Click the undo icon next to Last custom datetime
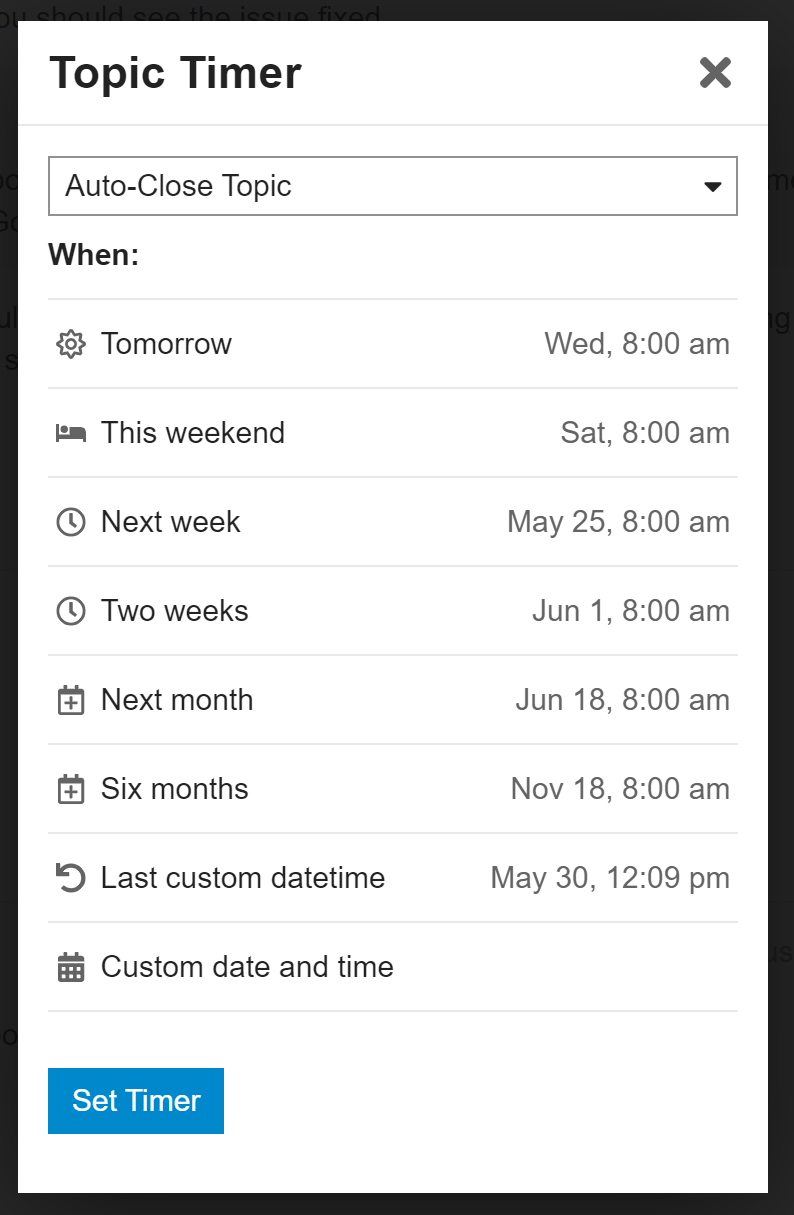 [x=71, y=877]
